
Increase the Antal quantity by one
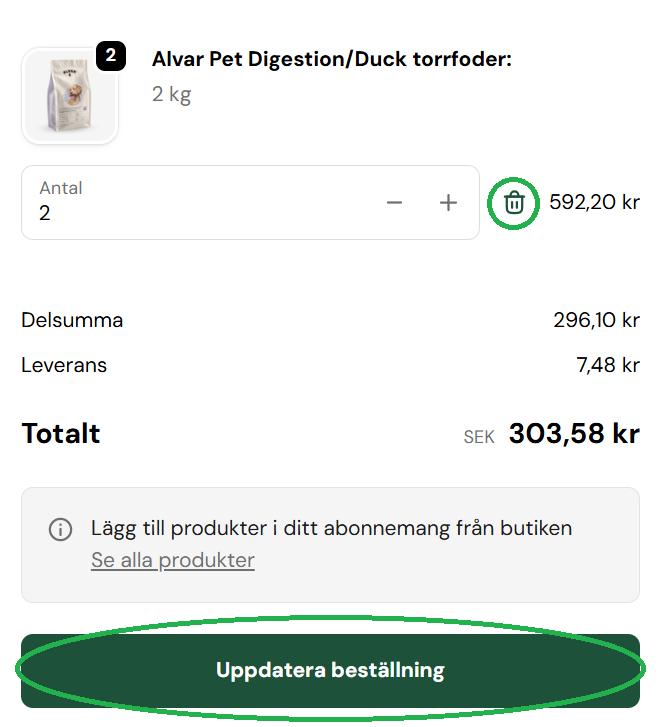449,203
